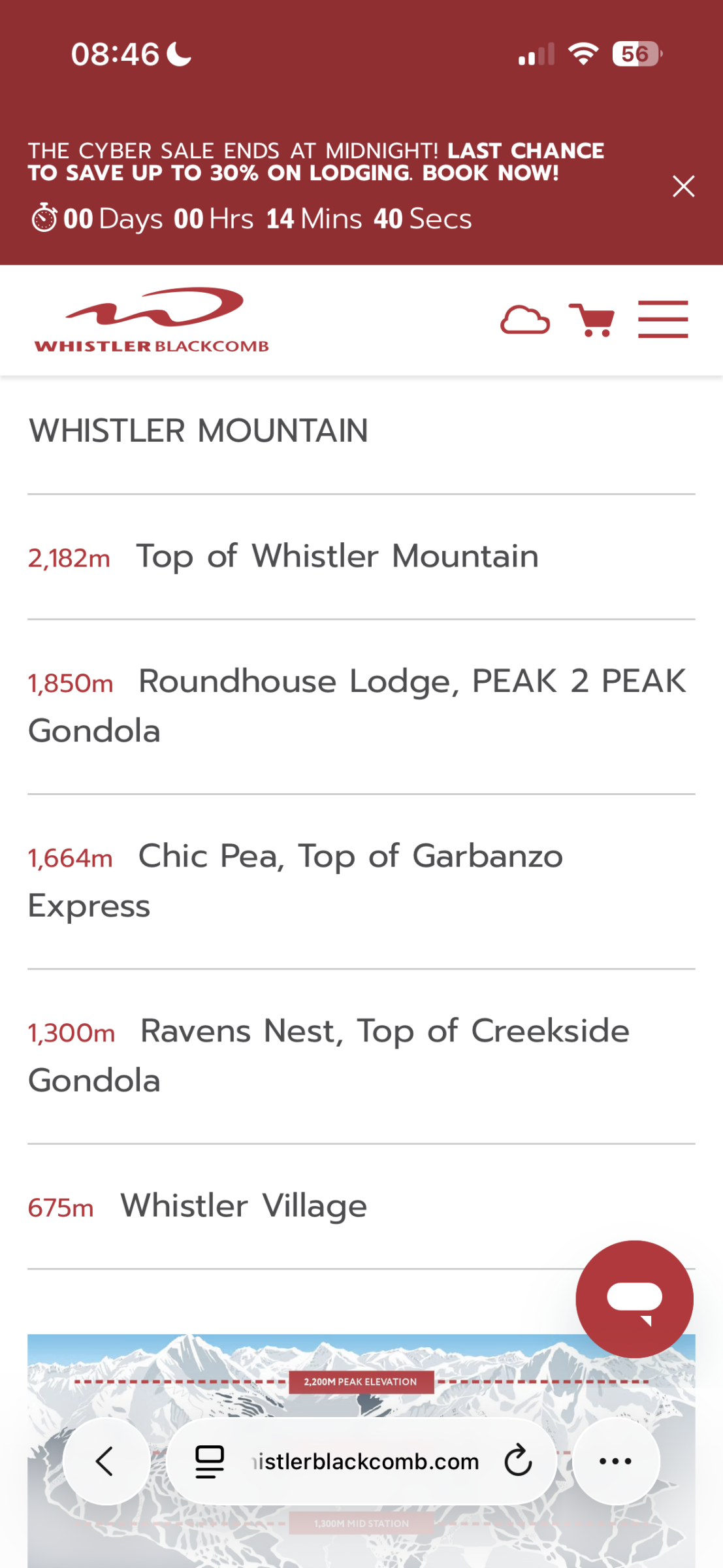This screenshot has height=1568, width=723.
Task: Go back using the browser back arrow
Action: pyautogui.click(x=106, y=1462)
